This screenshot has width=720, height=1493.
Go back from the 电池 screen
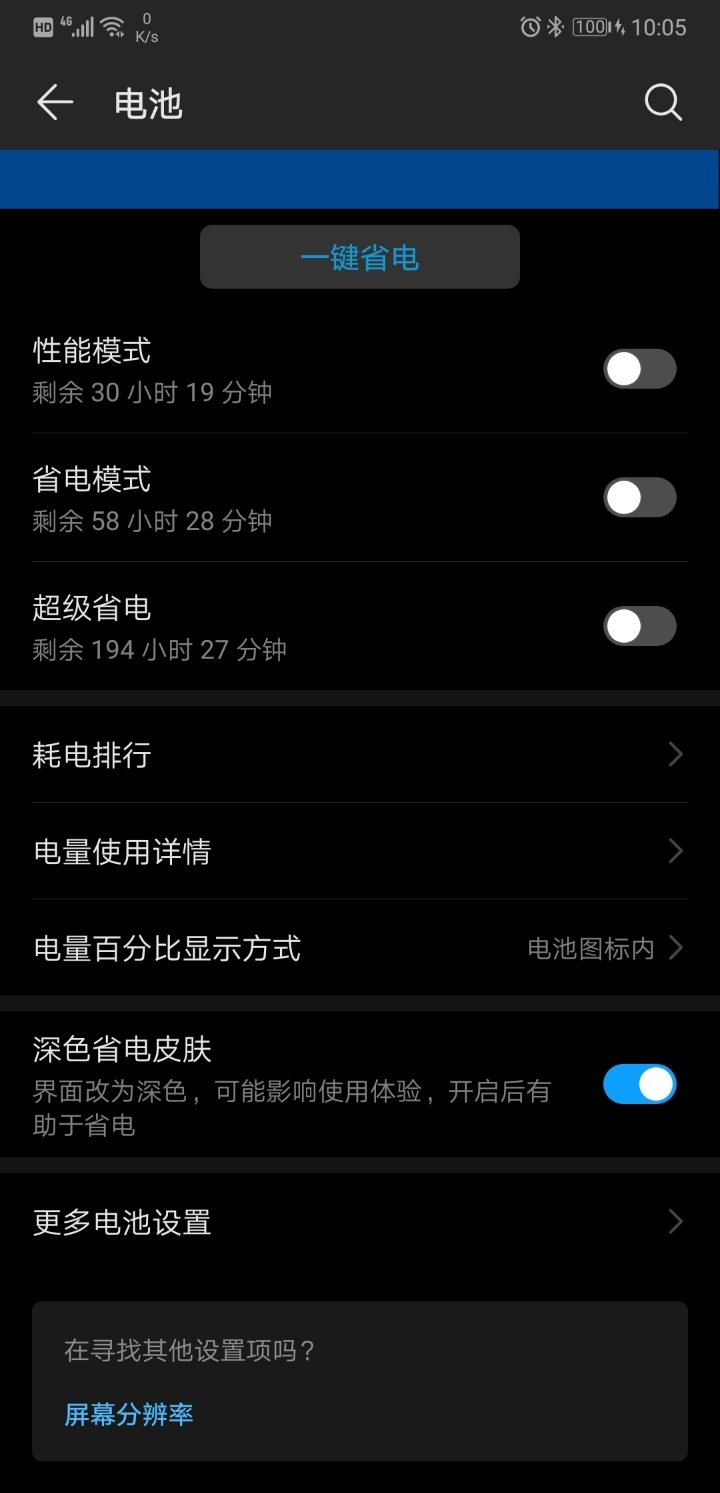(55, 103)
